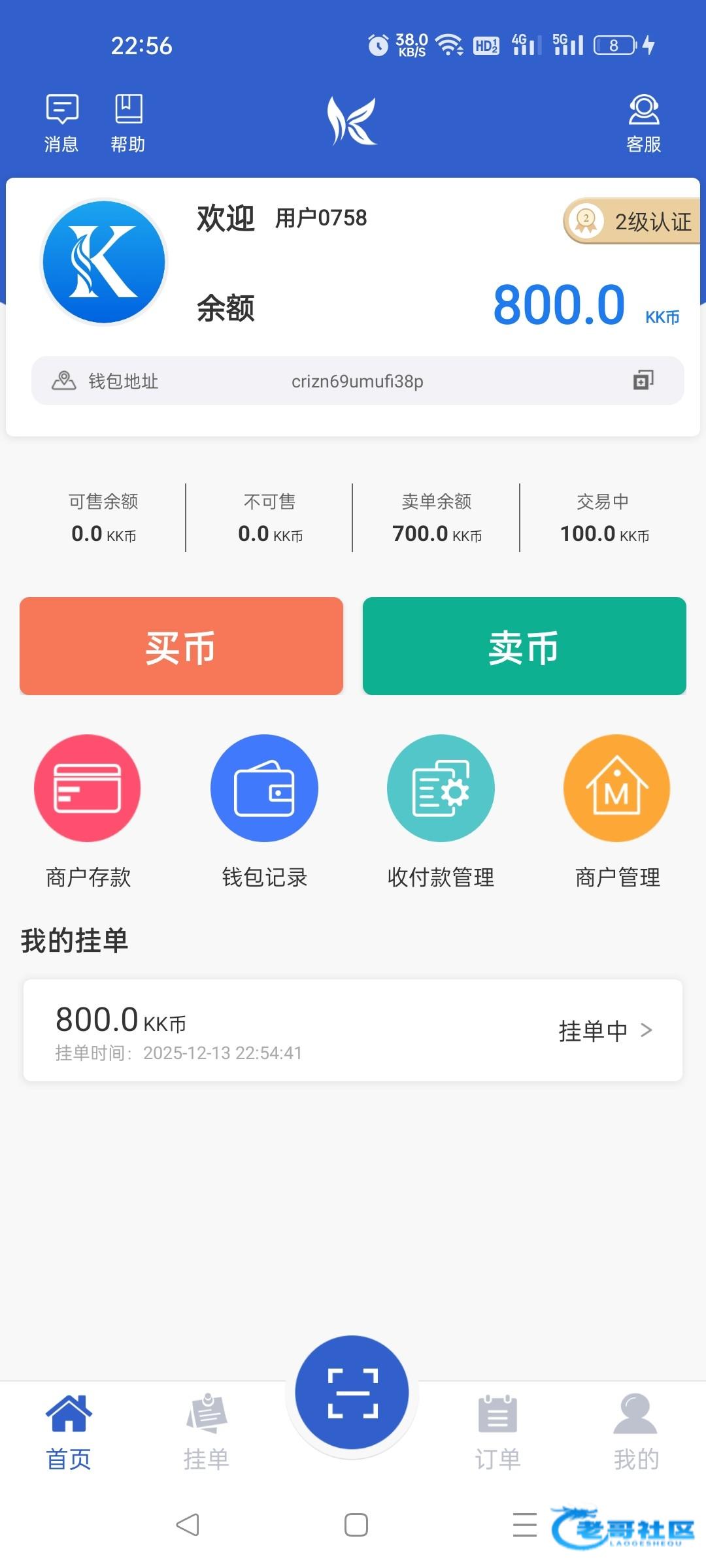Open the 消息 messages icon
Image resolution: width=706 pixels, height=1568 pixels.
(x=61, y=122)
